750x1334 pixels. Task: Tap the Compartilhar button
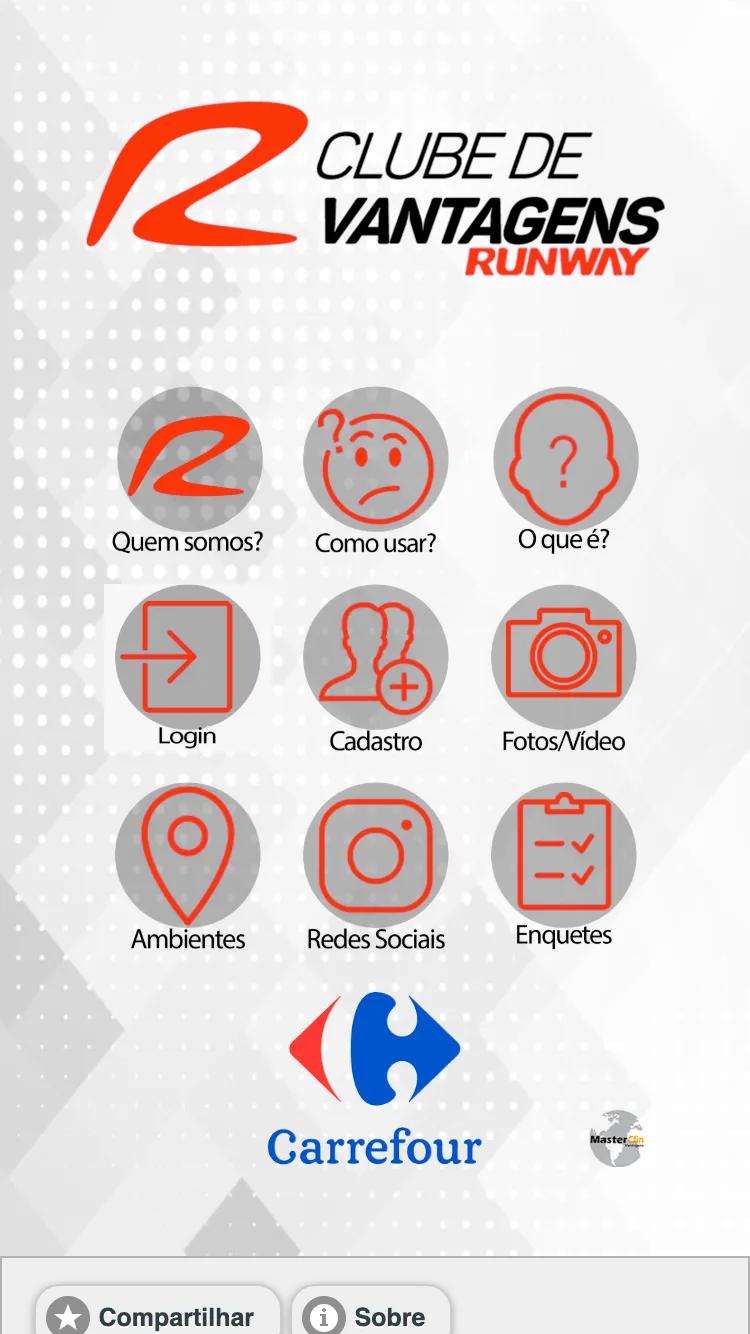tap(158, 1316)
